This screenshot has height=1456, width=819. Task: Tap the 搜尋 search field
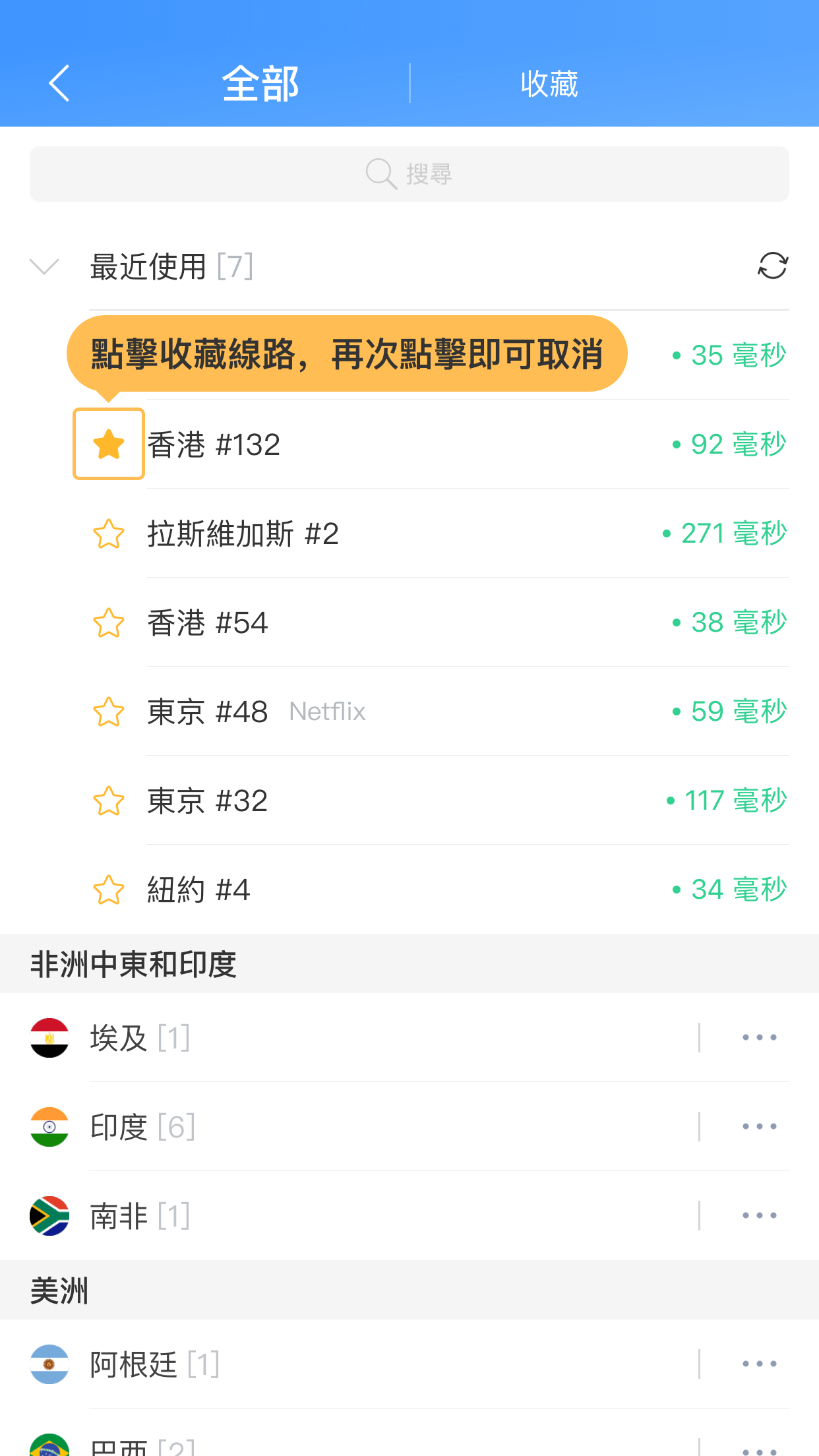[x=409, y=174]
